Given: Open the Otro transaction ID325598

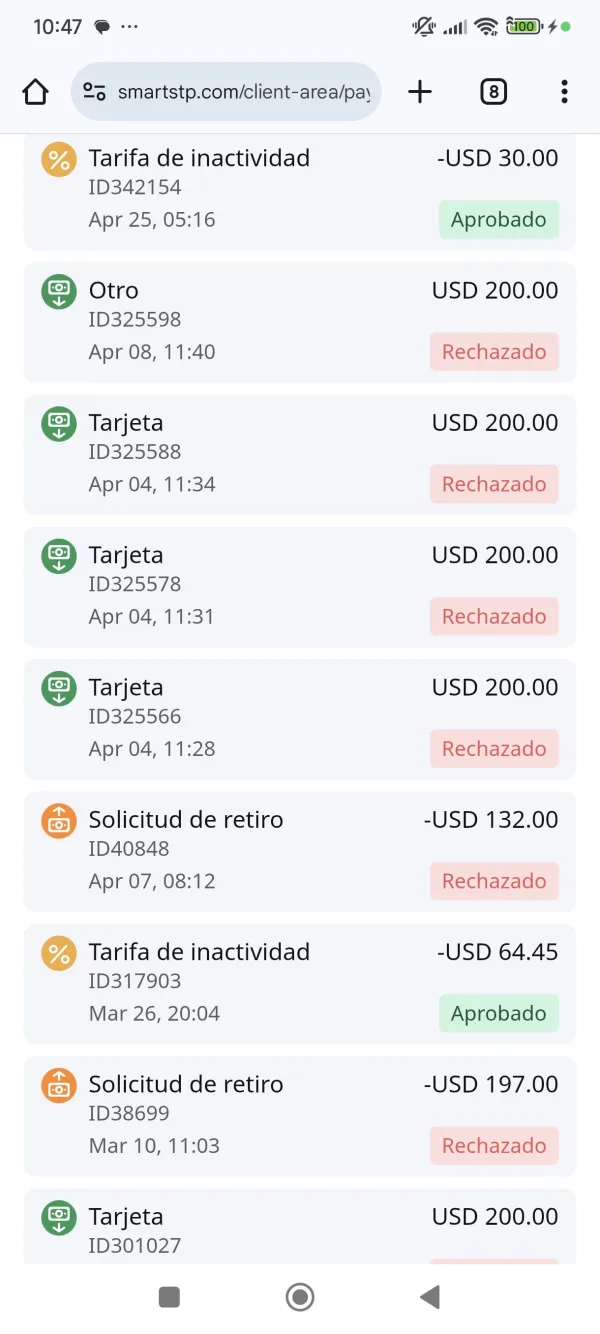Looking at the screenshot, I should point(299,321).
